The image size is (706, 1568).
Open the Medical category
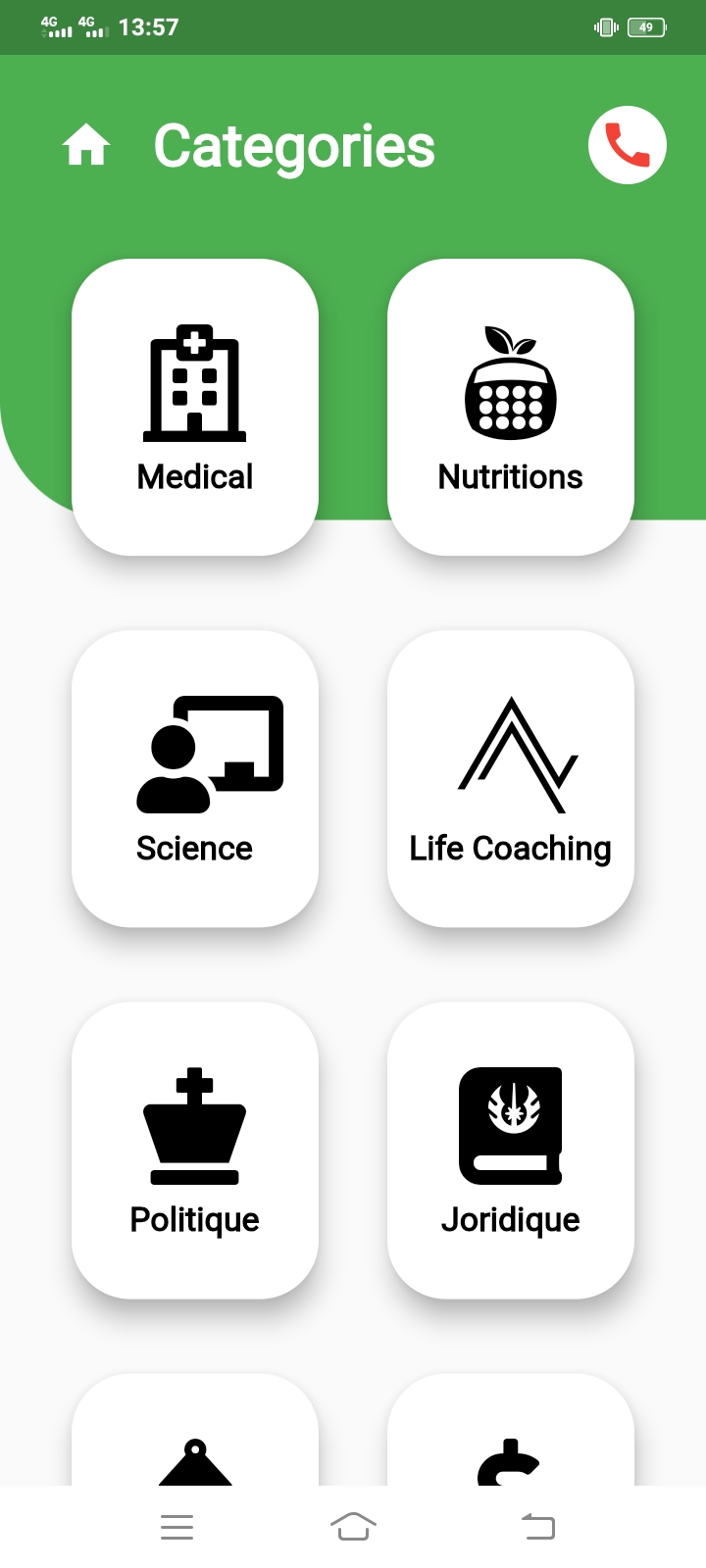click(195, 408)
